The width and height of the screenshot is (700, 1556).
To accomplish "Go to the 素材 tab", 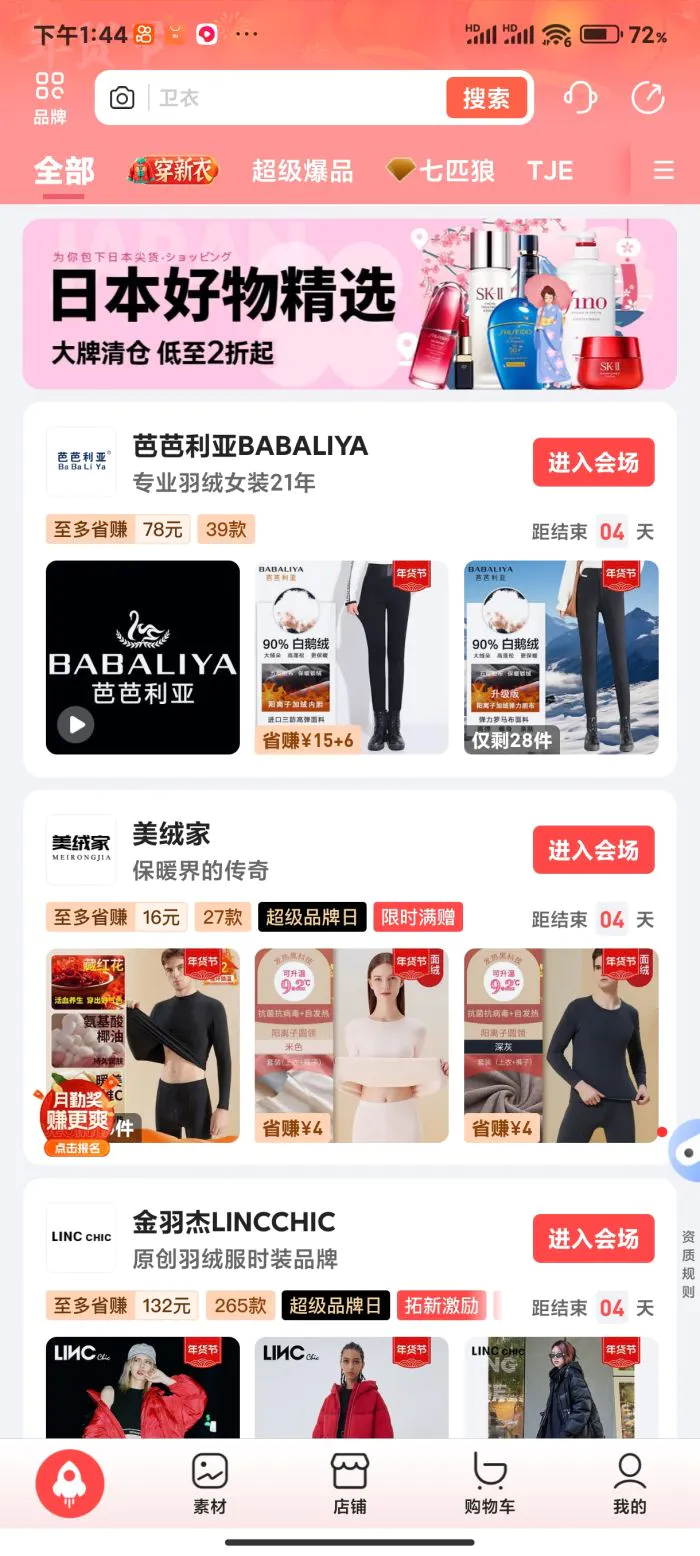I will click(x=210, y=1484).
